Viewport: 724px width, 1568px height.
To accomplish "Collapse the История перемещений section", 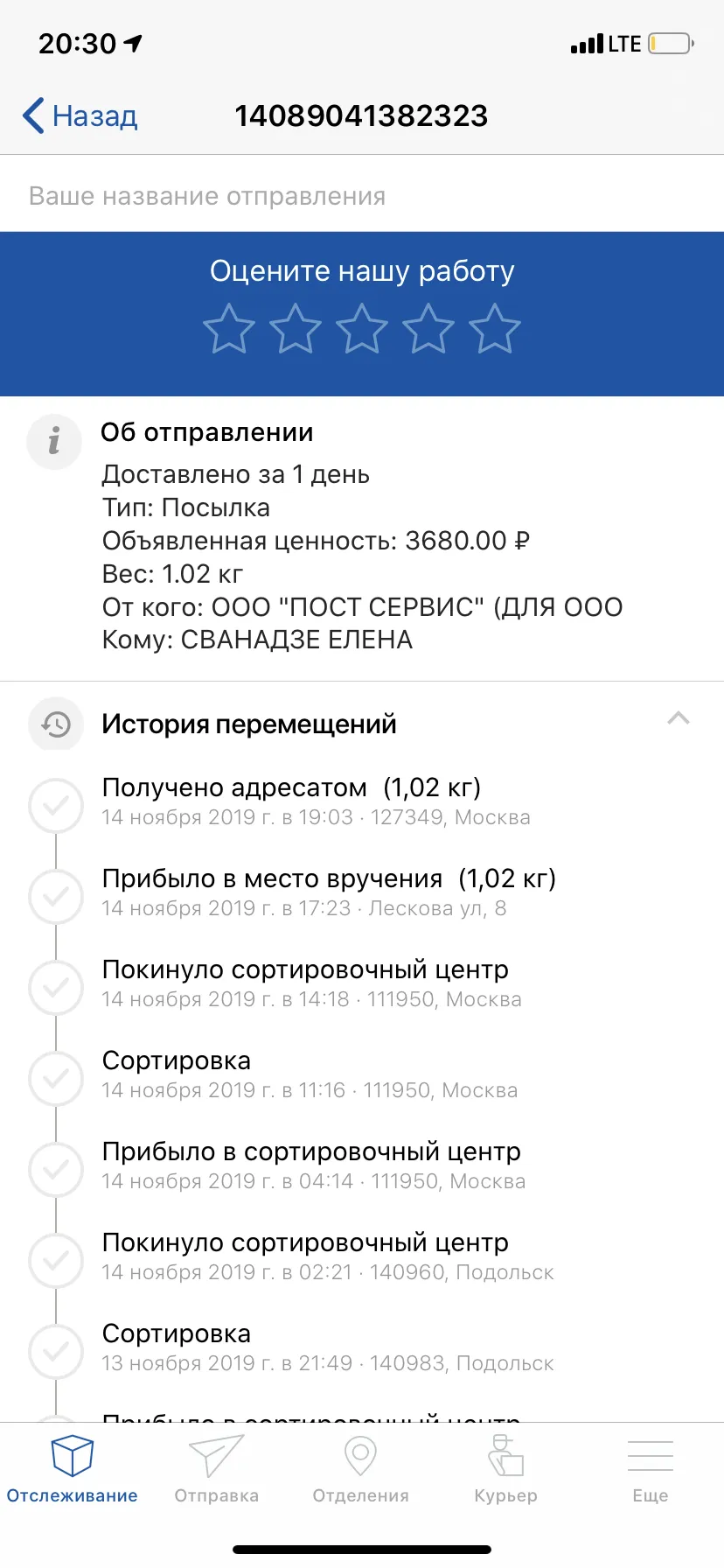I will (679, 719).
